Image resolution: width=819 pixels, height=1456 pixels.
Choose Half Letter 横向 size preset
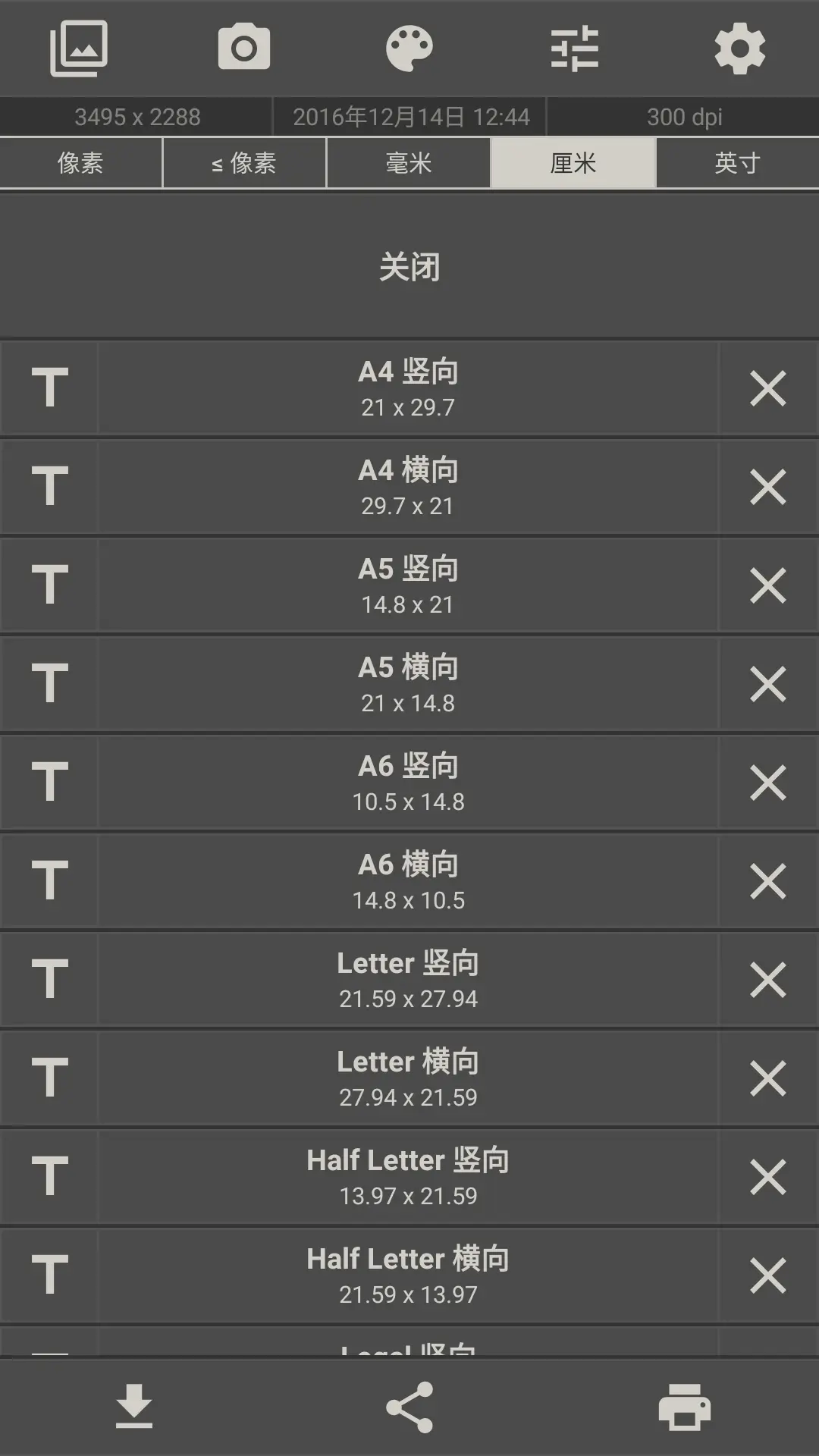pyautogui.click(x=408, y=1276)
